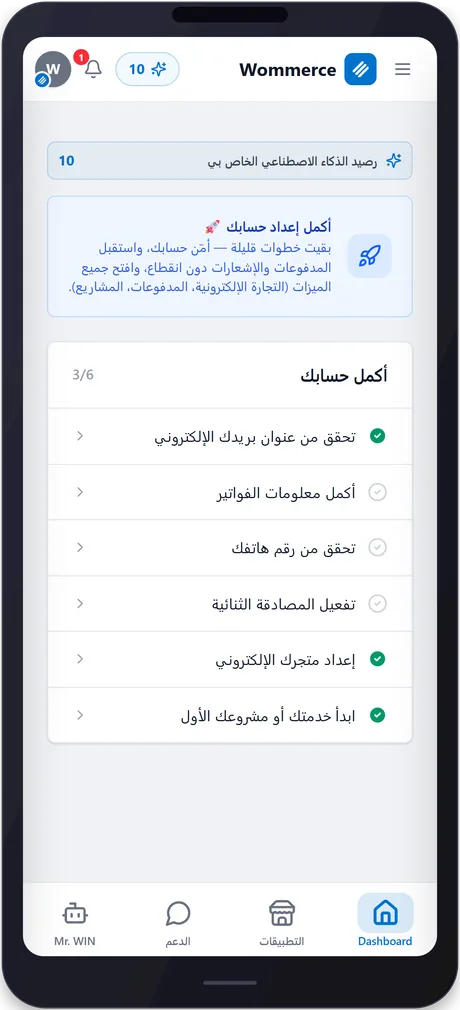Open تفعيل المصادقة الثنائية row
The height and width of the screenshot is (1010, 460).
[230, 604]
